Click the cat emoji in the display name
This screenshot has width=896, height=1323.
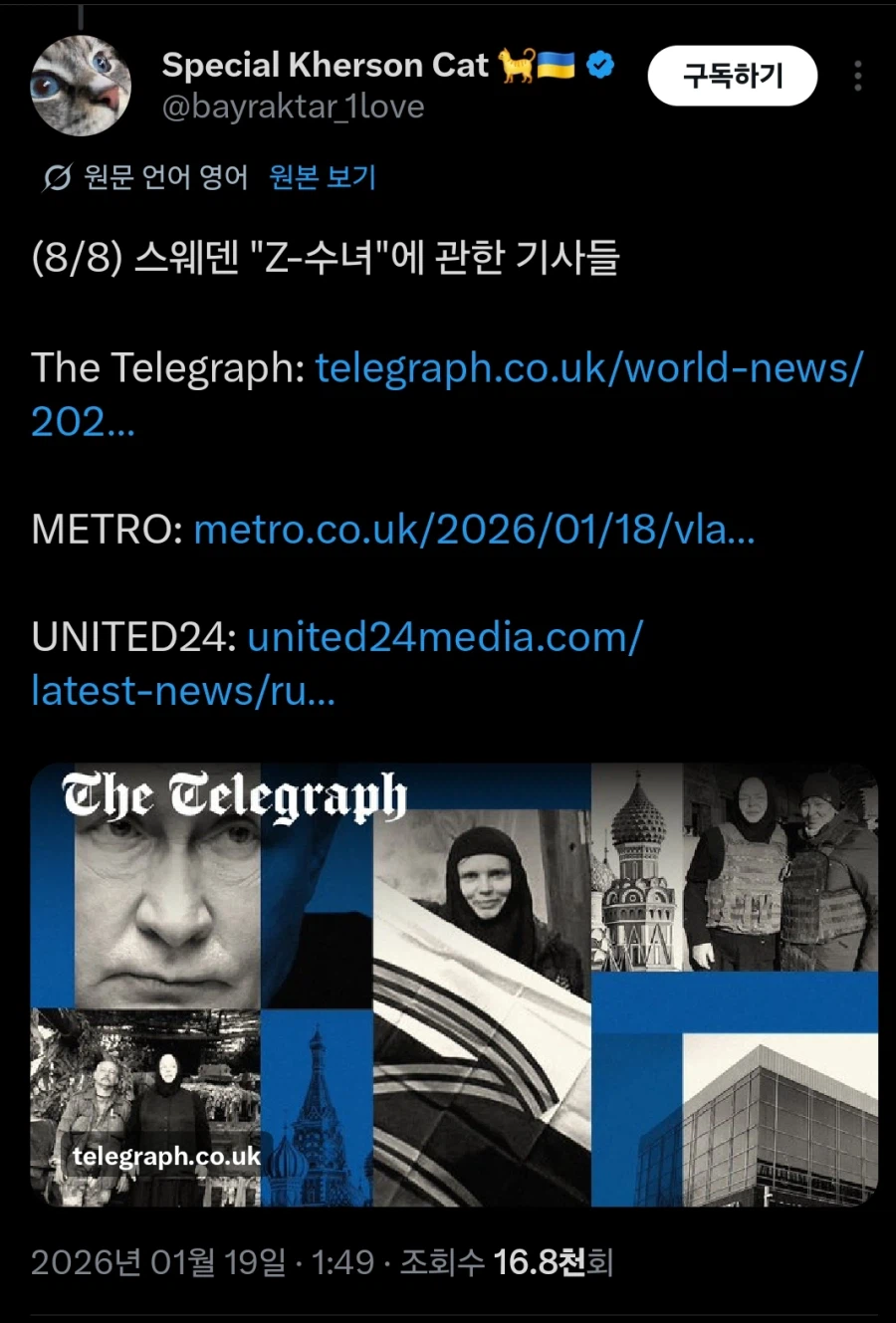(514, 63)
